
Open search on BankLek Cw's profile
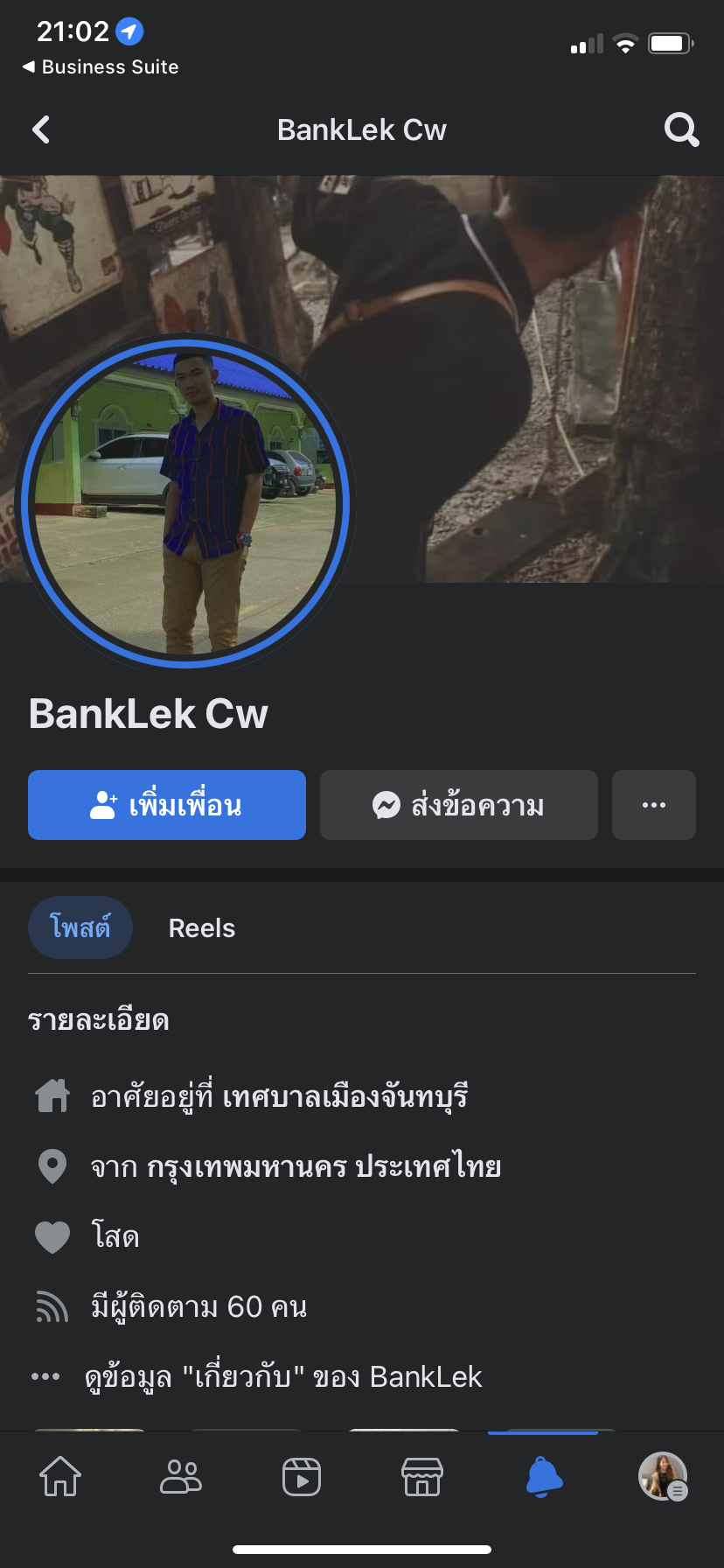(681, 130)
